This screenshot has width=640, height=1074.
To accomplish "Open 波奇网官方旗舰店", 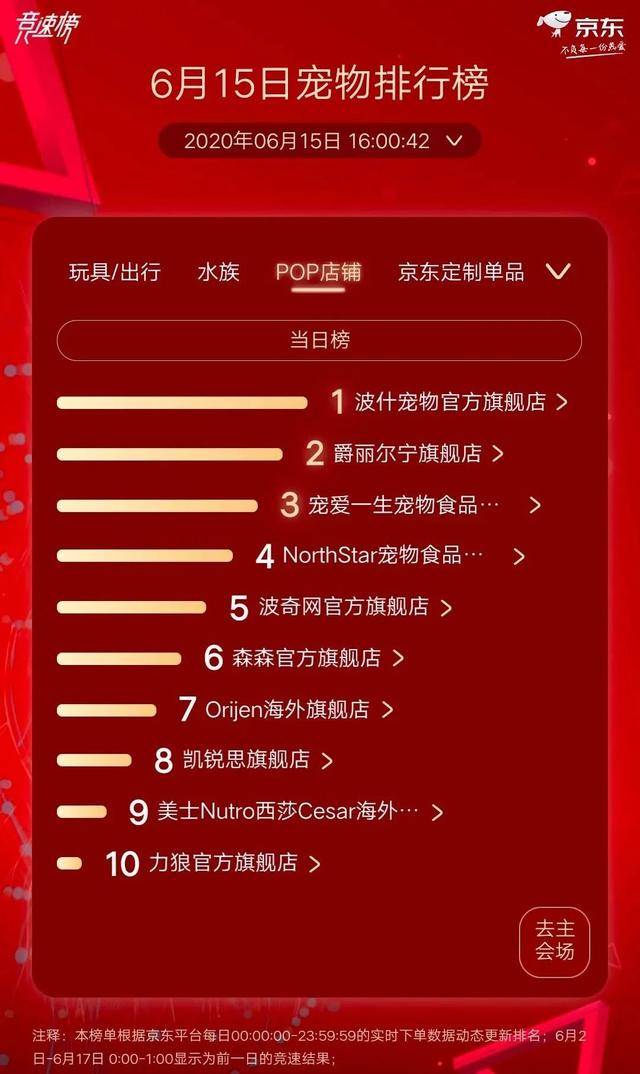I will click(343, 607).
